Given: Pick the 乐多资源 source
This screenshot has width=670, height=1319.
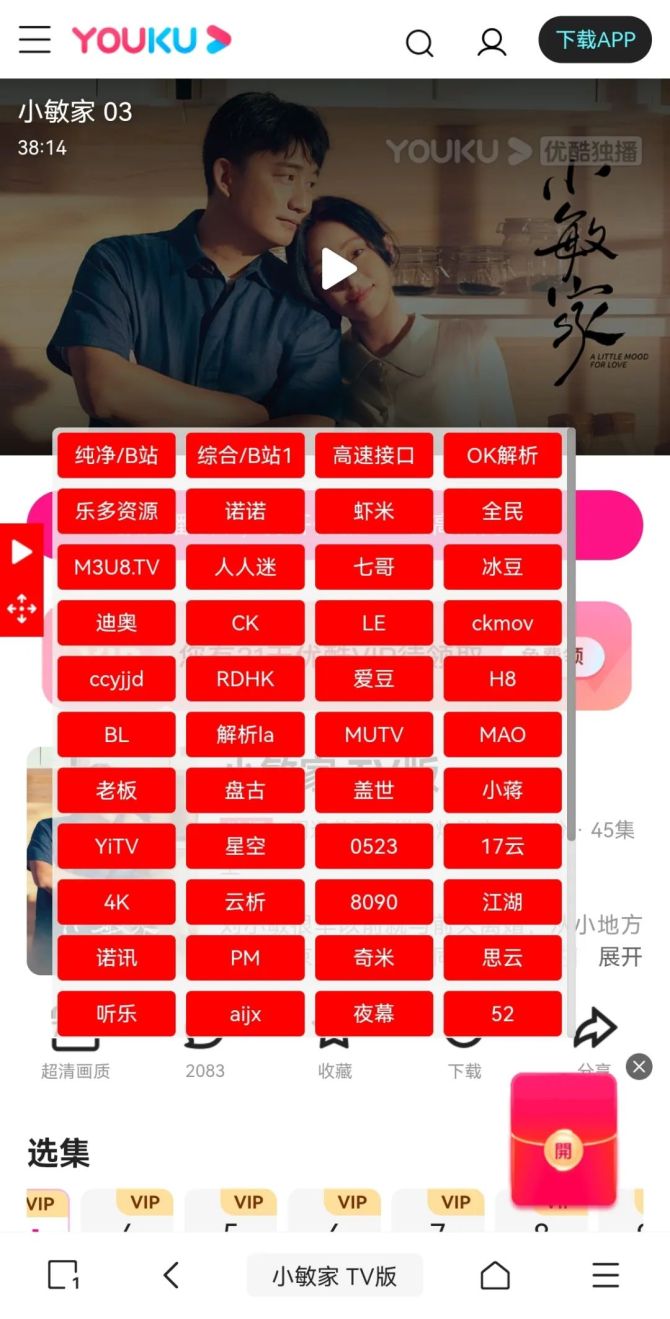Looking at the screenshot, I should (116, 511).
